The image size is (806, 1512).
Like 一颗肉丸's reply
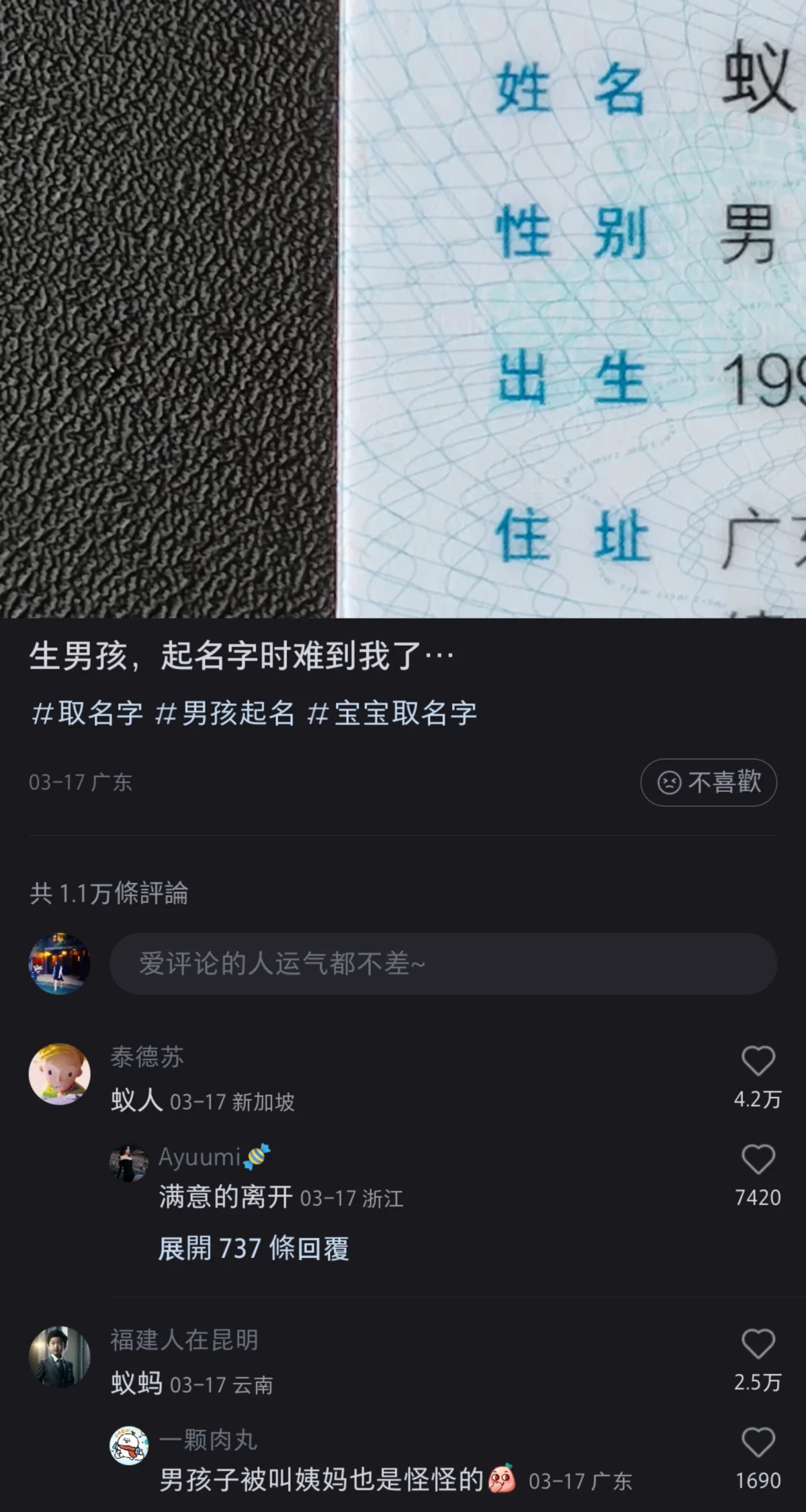coord(758,1442)
